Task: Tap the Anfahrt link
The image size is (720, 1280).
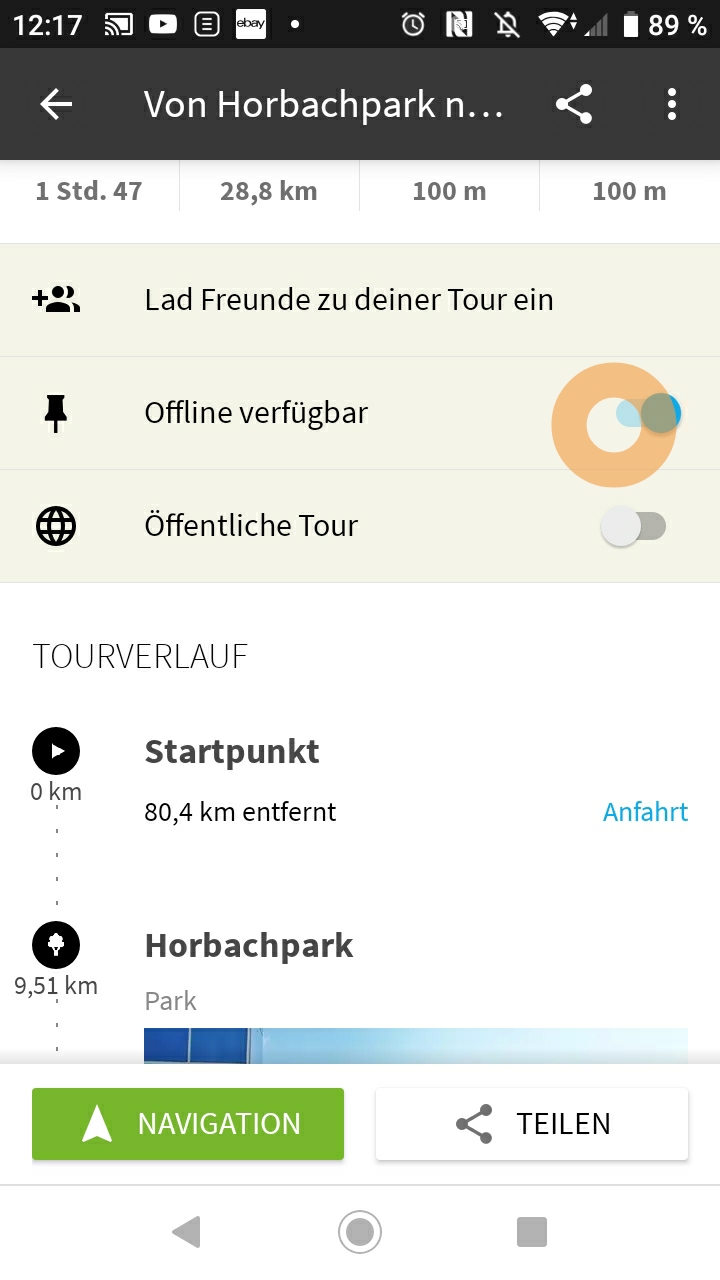Action: [645, 812]
